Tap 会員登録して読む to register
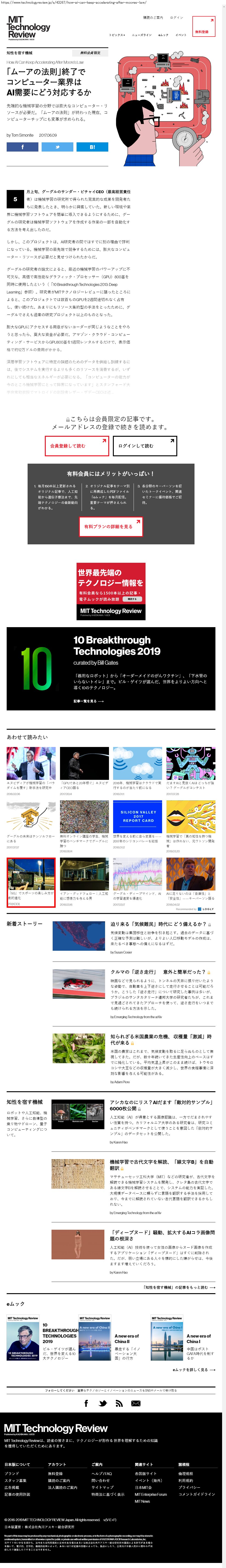The image size is (226, 1568). click(x=76, y=445)
